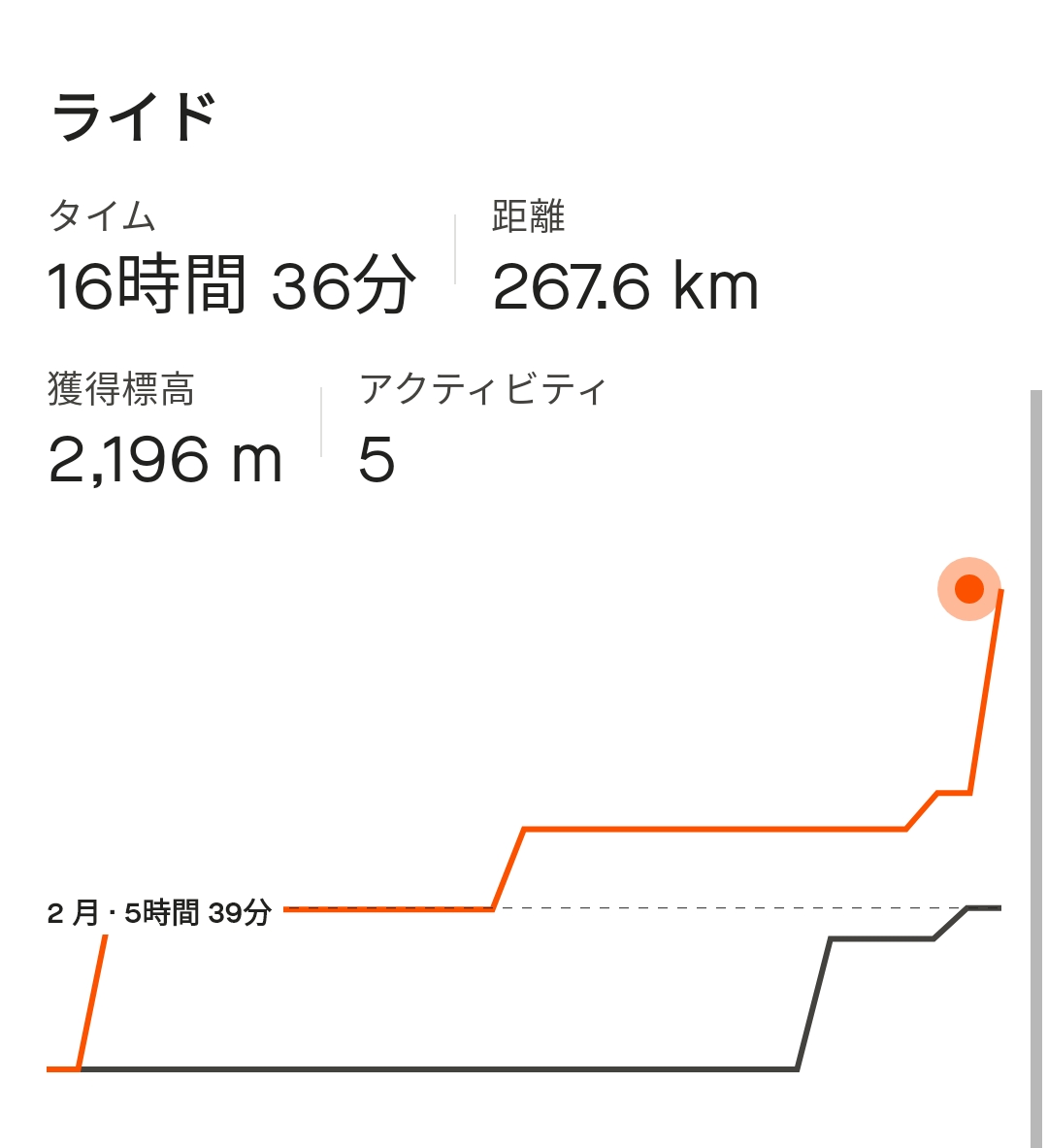Tap the gray scrollbar at the right edge
This screenshot has width=1048, height=1148.
pyautogui.click(x=1035, y=767)
